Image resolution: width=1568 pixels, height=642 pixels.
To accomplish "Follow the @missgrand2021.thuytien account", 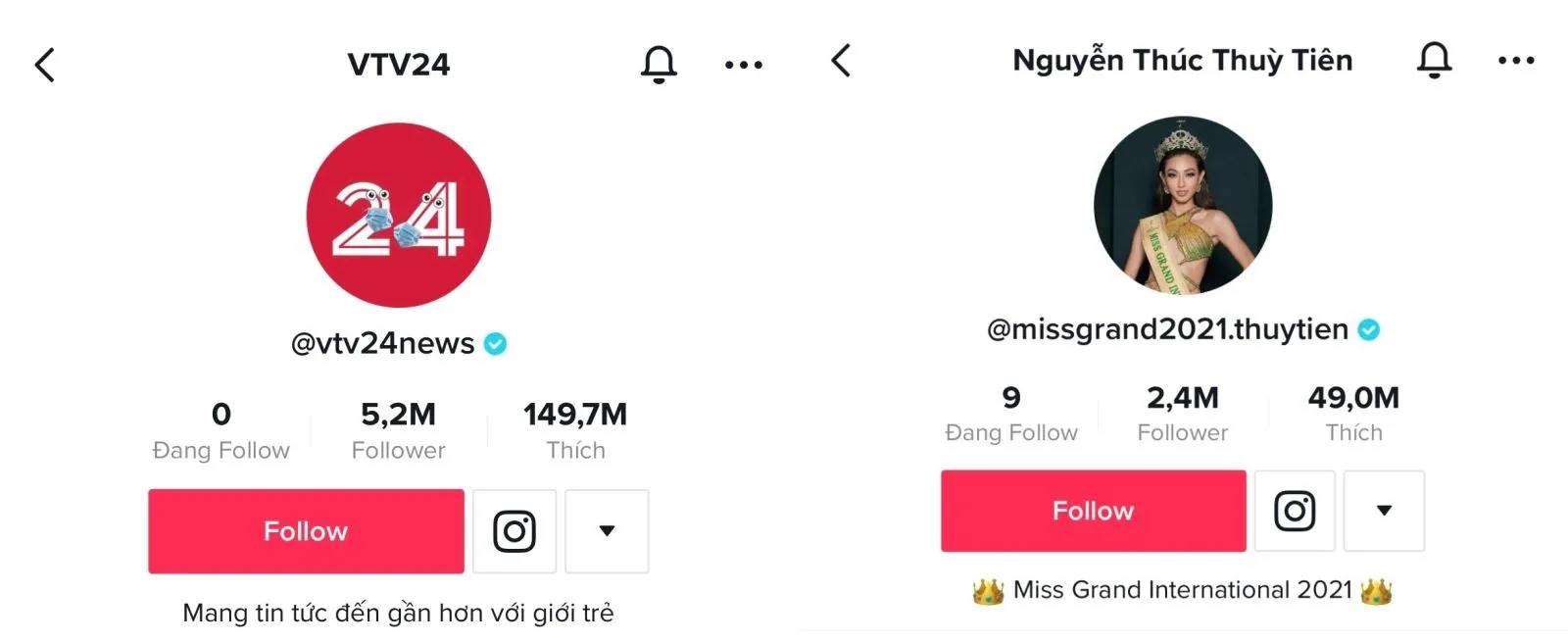I will point(1093,511).
